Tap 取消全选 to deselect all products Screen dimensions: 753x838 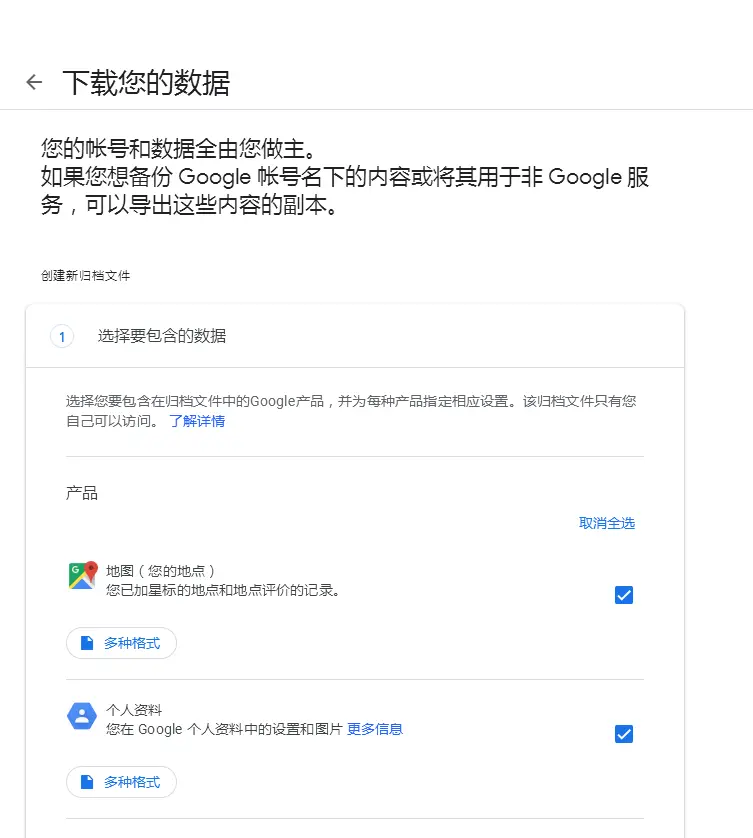pos(606,523)
